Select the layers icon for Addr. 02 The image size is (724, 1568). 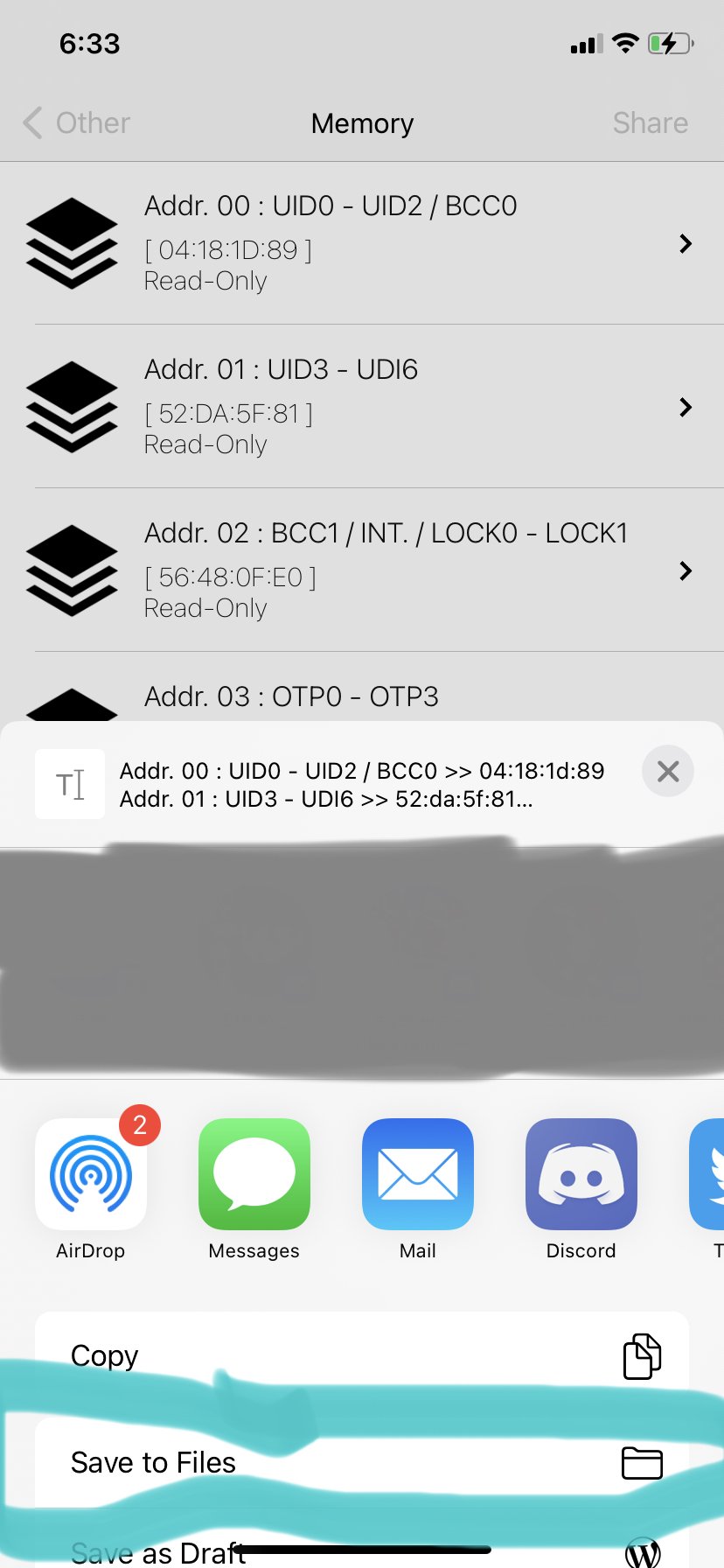[x=72, y=570]
